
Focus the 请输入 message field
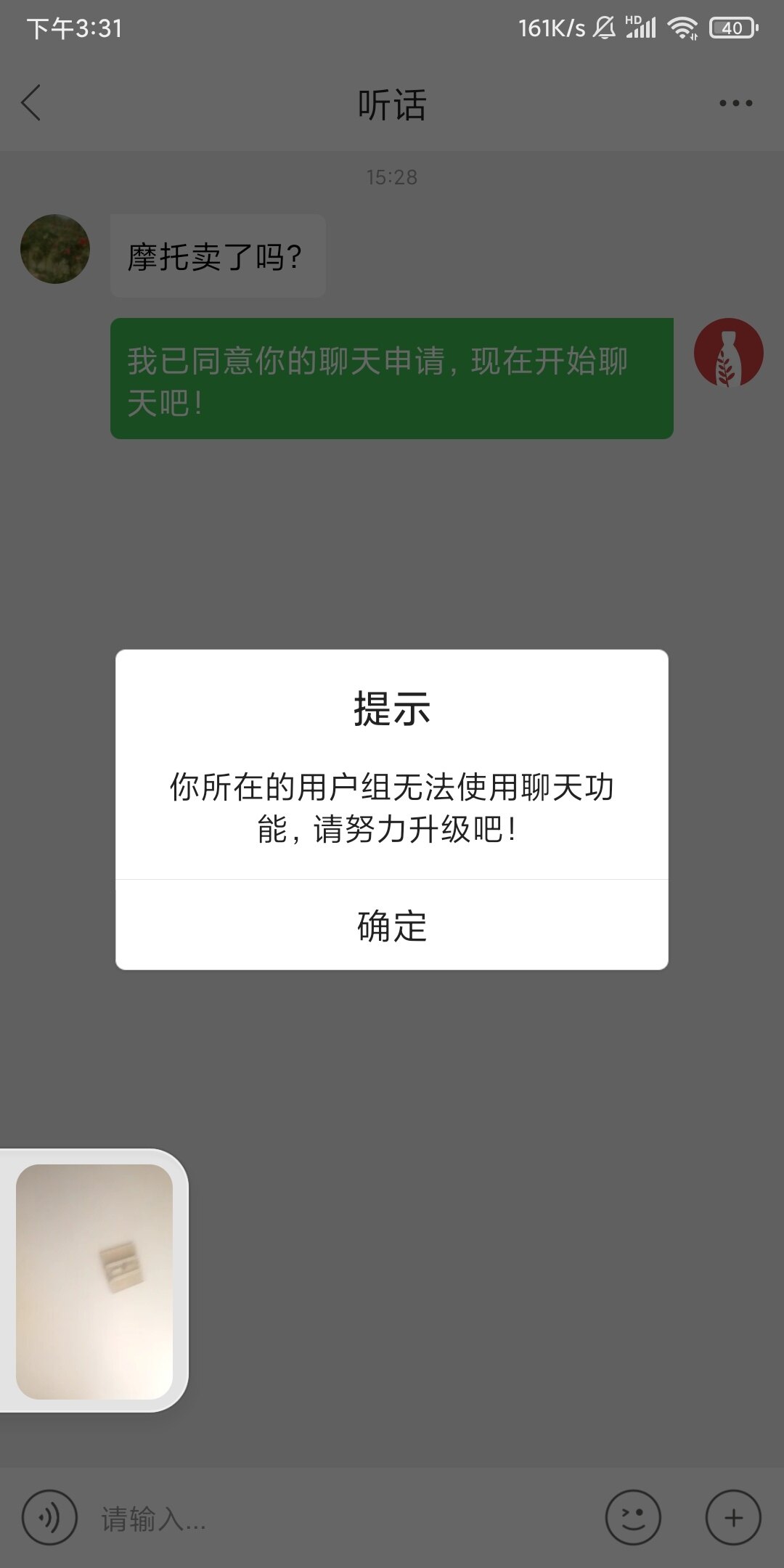pyautogui.click(x=341, y=1519)
